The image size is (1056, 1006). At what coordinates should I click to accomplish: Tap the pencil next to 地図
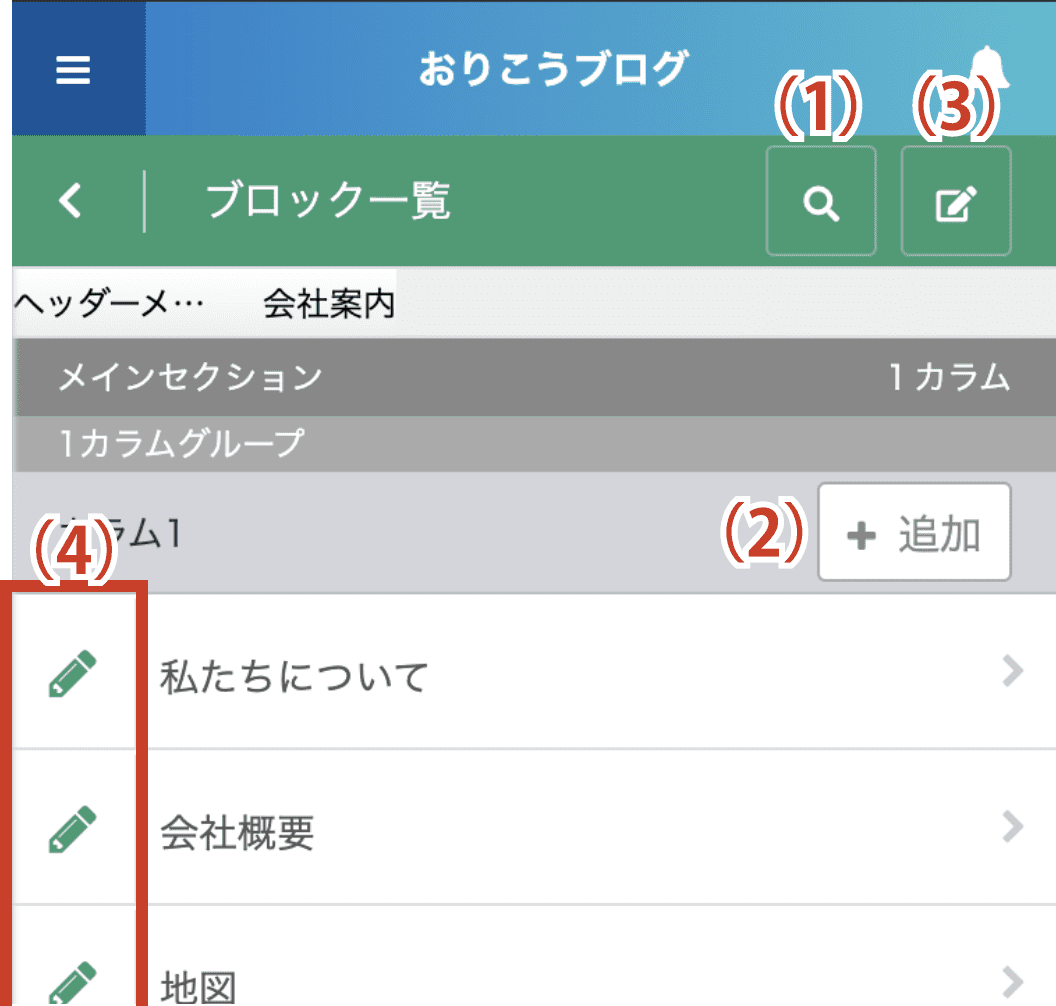tap(73, 980)
